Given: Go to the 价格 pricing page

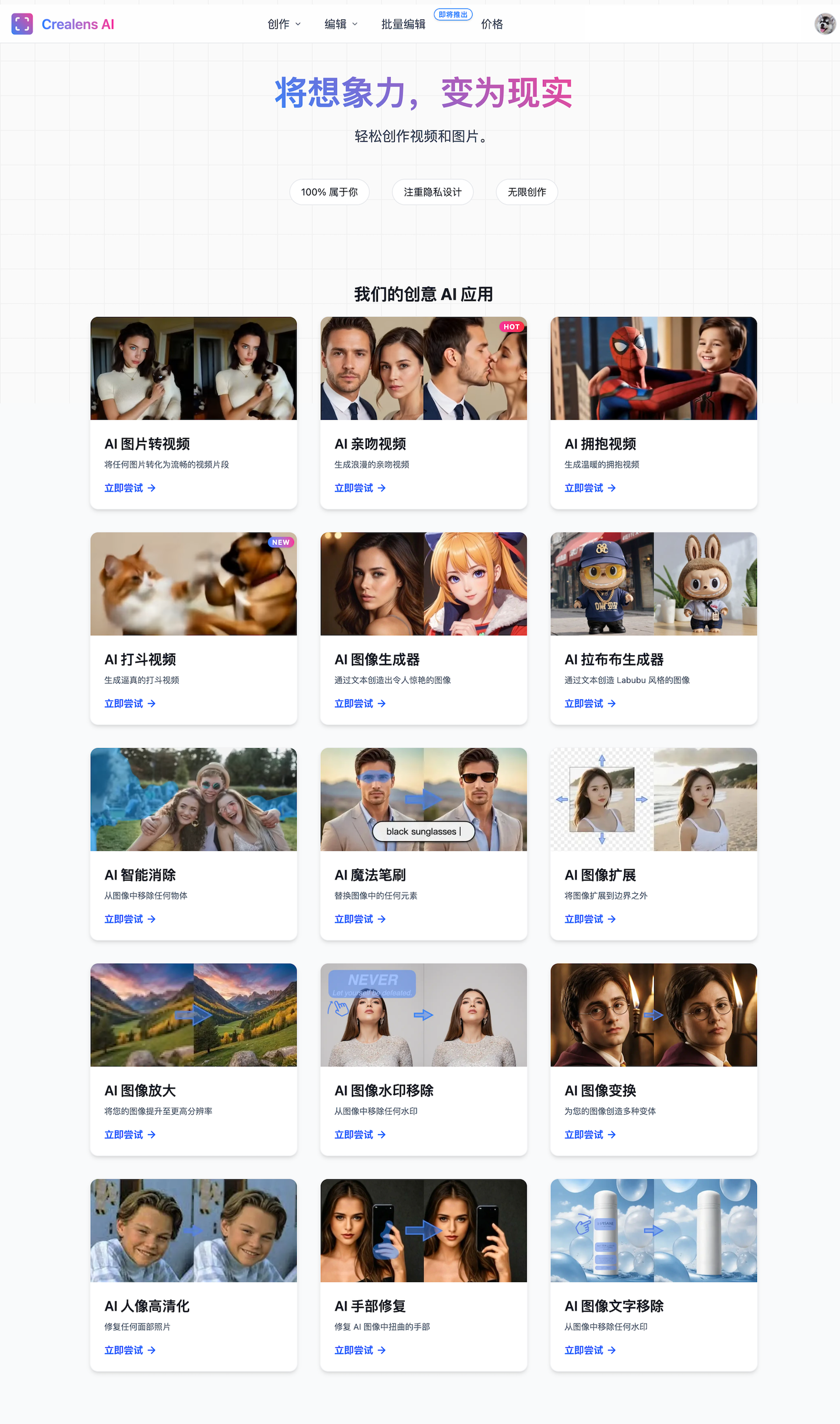Looking at the screenshot, I should [492, 24].
